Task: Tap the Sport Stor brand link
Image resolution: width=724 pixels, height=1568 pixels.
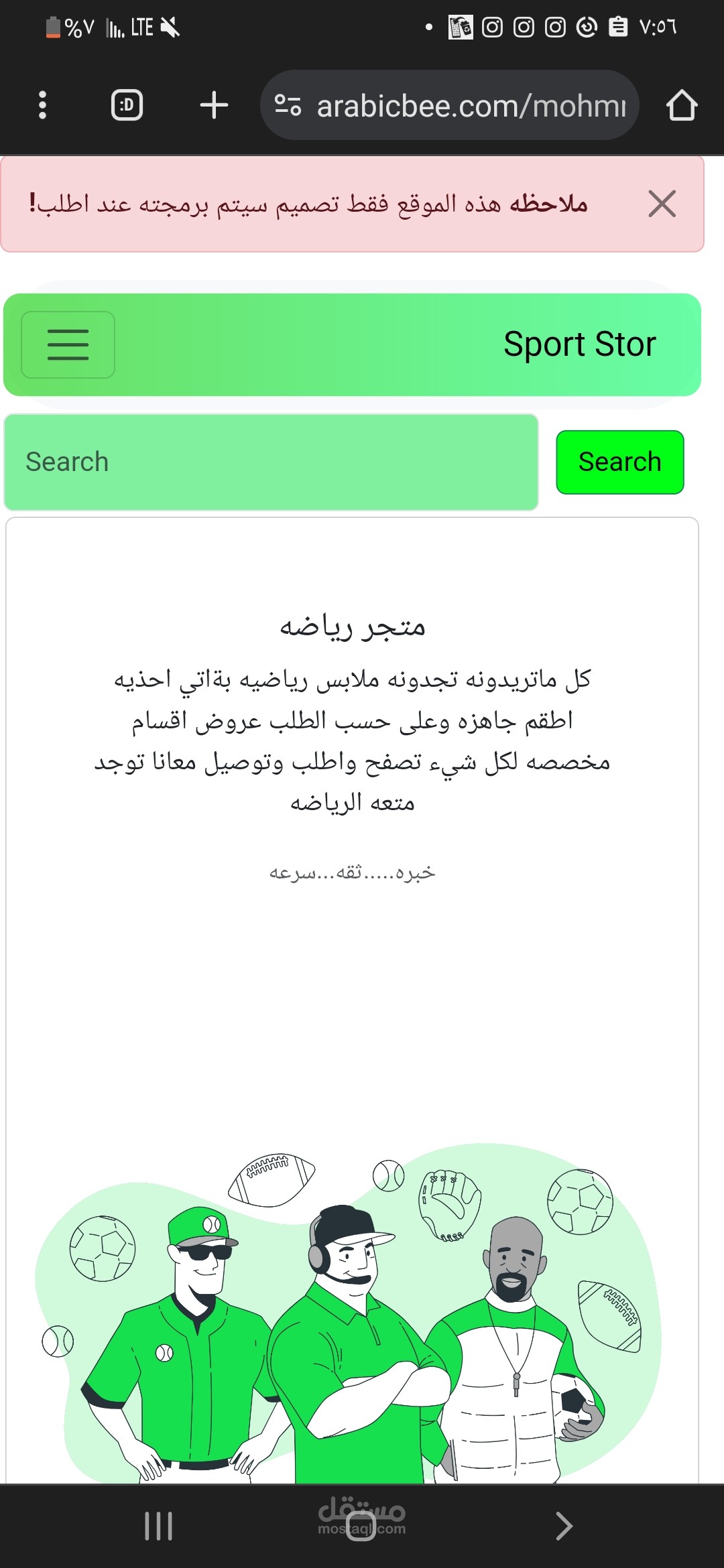Action: [579, 344]
